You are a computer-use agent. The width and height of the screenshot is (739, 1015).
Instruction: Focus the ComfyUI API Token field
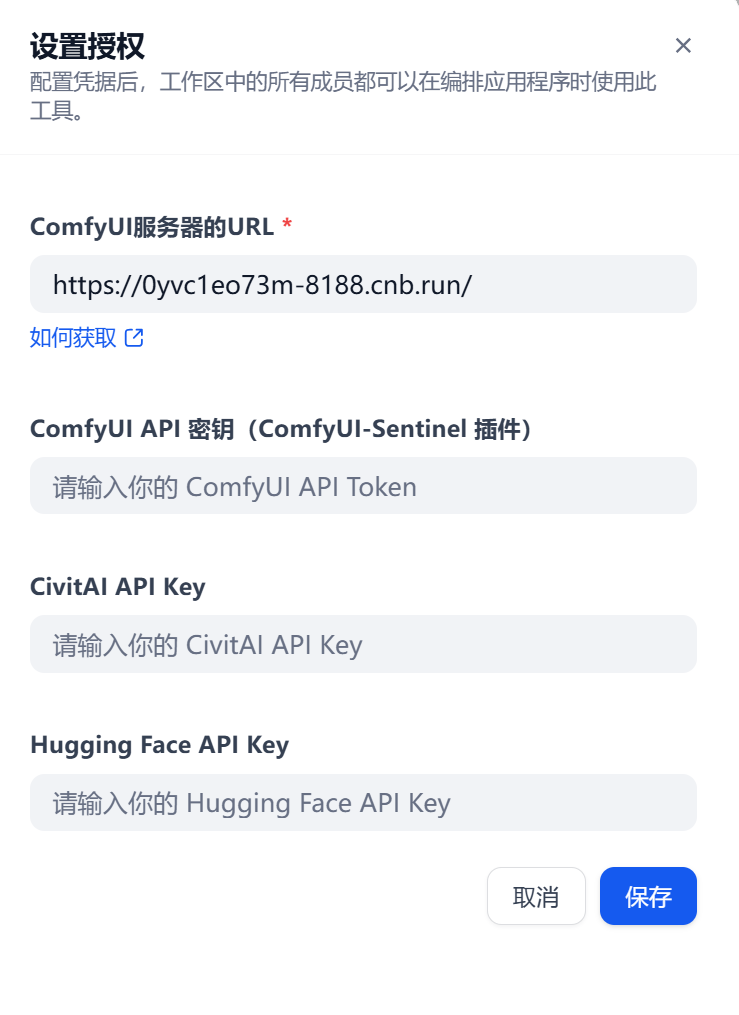(363, 486)
